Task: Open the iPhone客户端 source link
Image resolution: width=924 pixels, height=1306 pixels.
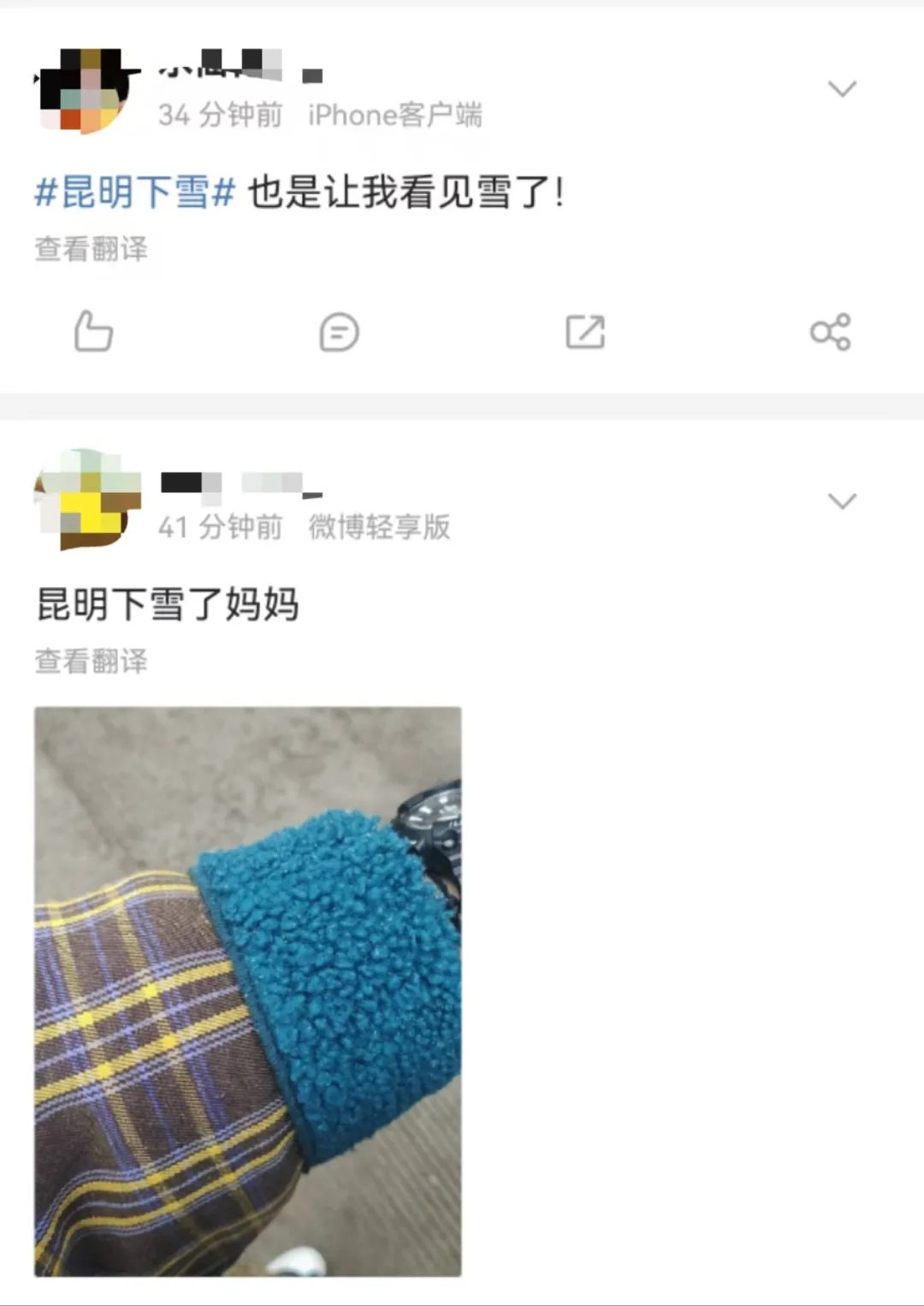Action: pyautogui.click(x=396, y=115)
